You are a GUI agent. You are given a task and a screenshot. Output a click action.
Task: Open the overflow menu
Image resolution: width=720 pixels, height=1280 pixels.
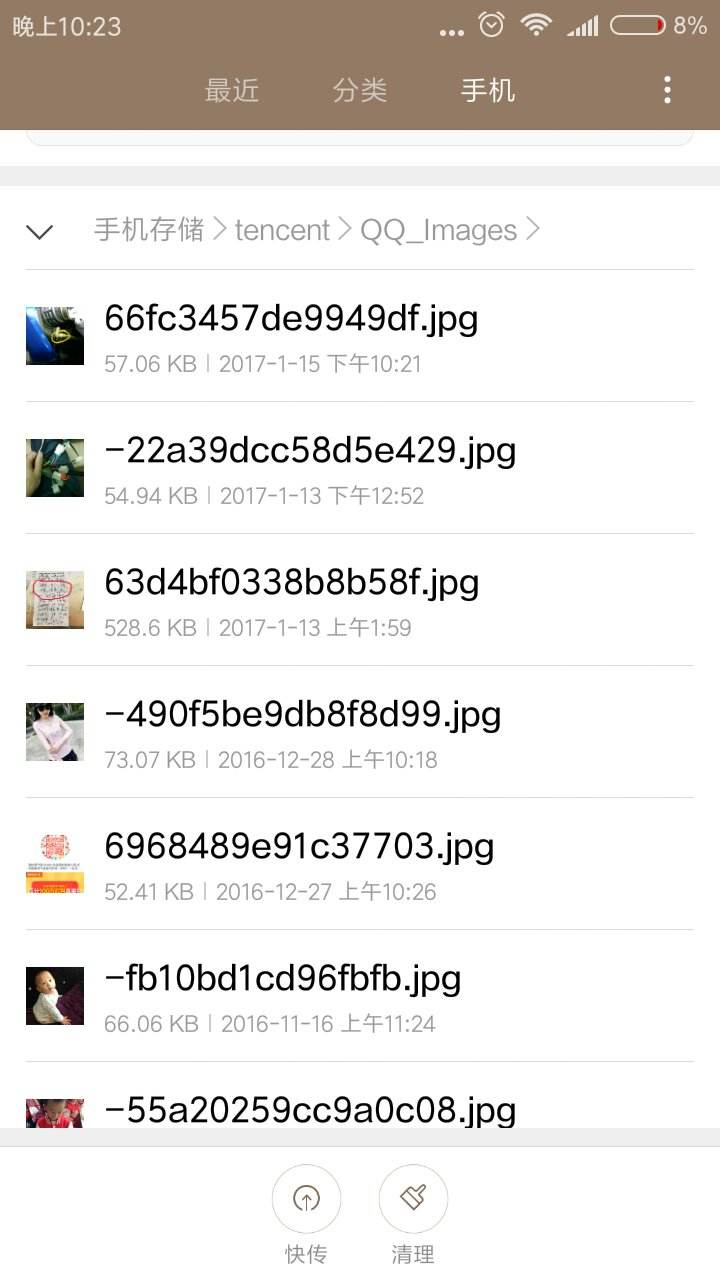point(667,90)
